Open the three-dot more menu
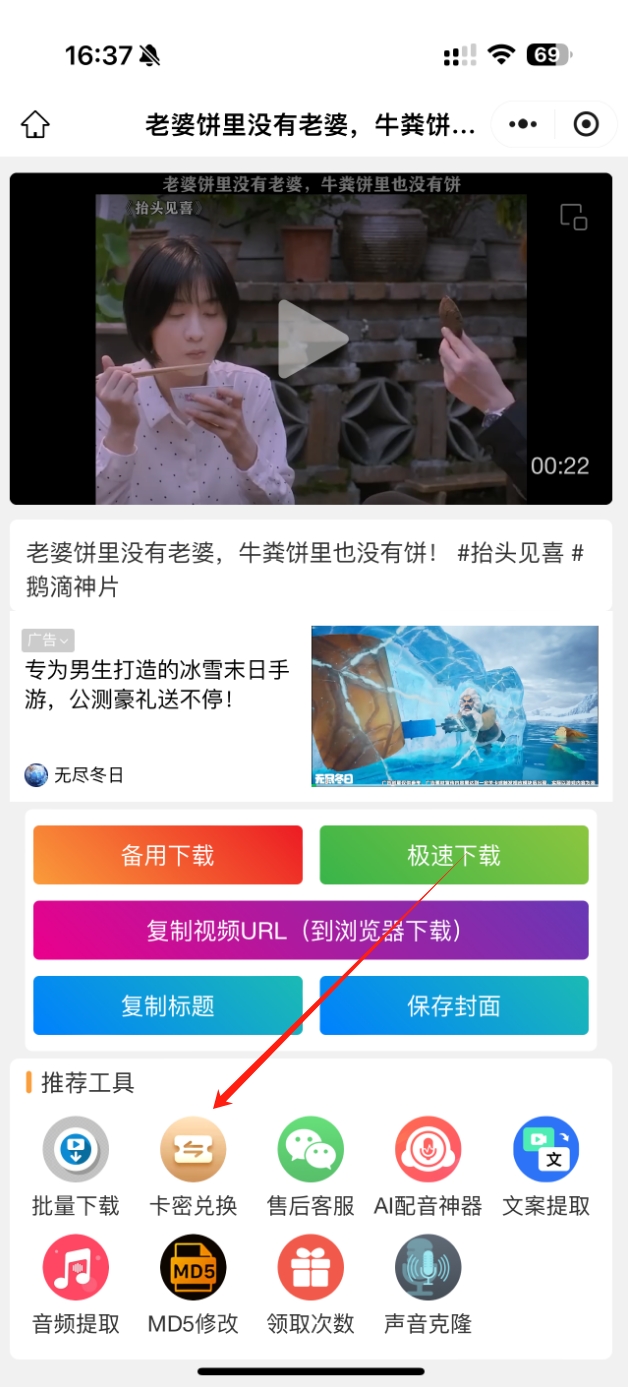Image resolution: width=631 pixels, height=1389 pixels. (523, 124)
